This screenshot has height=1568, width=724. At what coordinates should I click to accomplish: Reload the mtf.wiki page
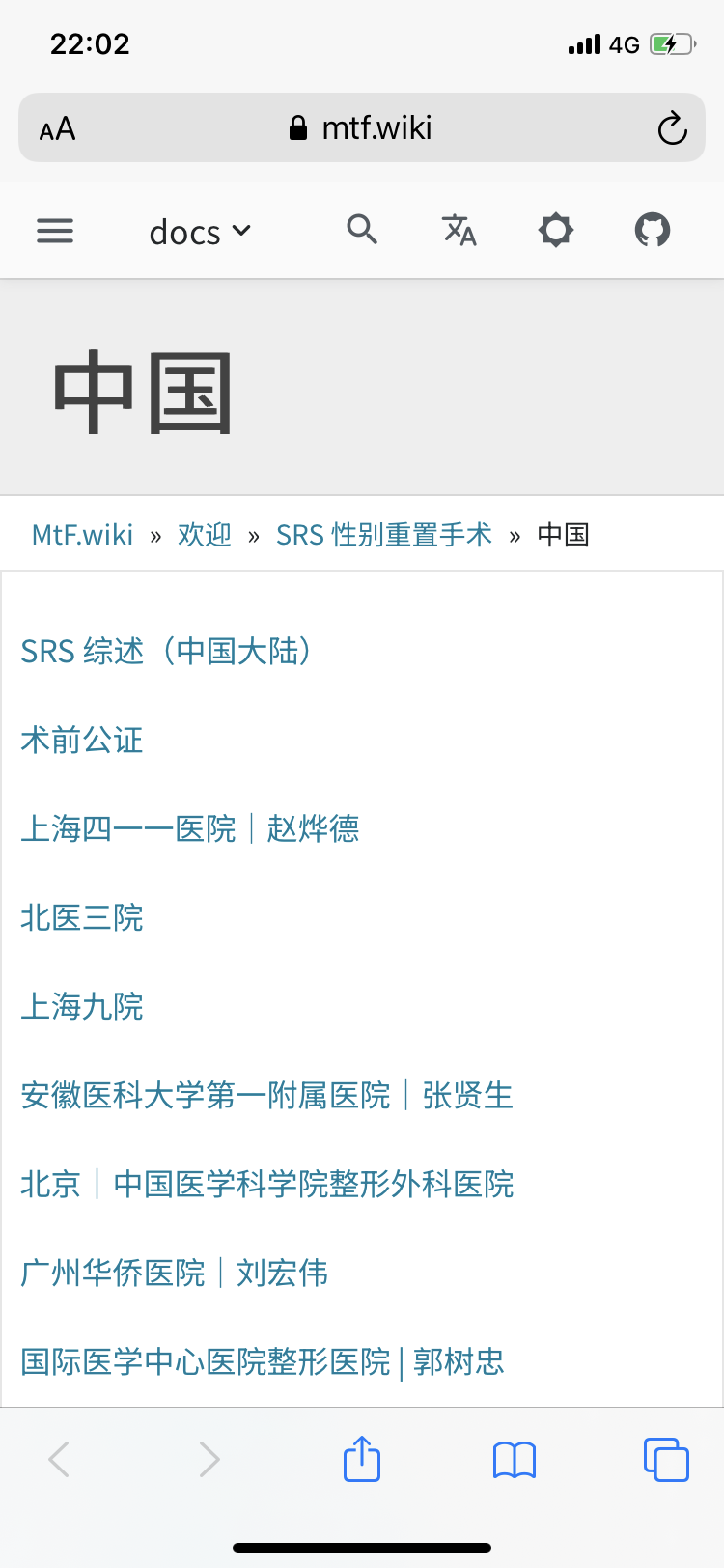[x=672, y=128]
